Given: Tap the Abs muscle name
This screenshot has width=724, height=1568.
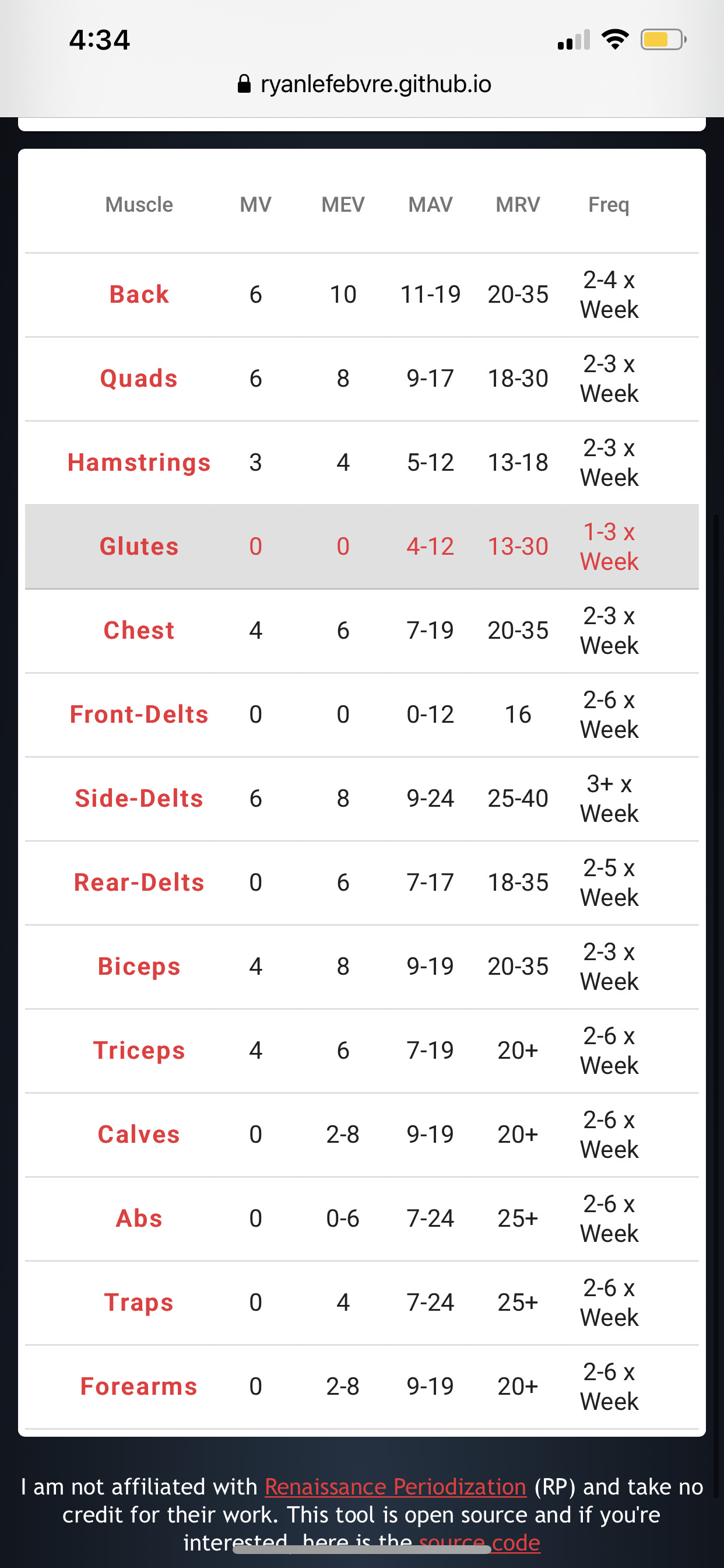Looking at the screenshot, I should 139,1219.
